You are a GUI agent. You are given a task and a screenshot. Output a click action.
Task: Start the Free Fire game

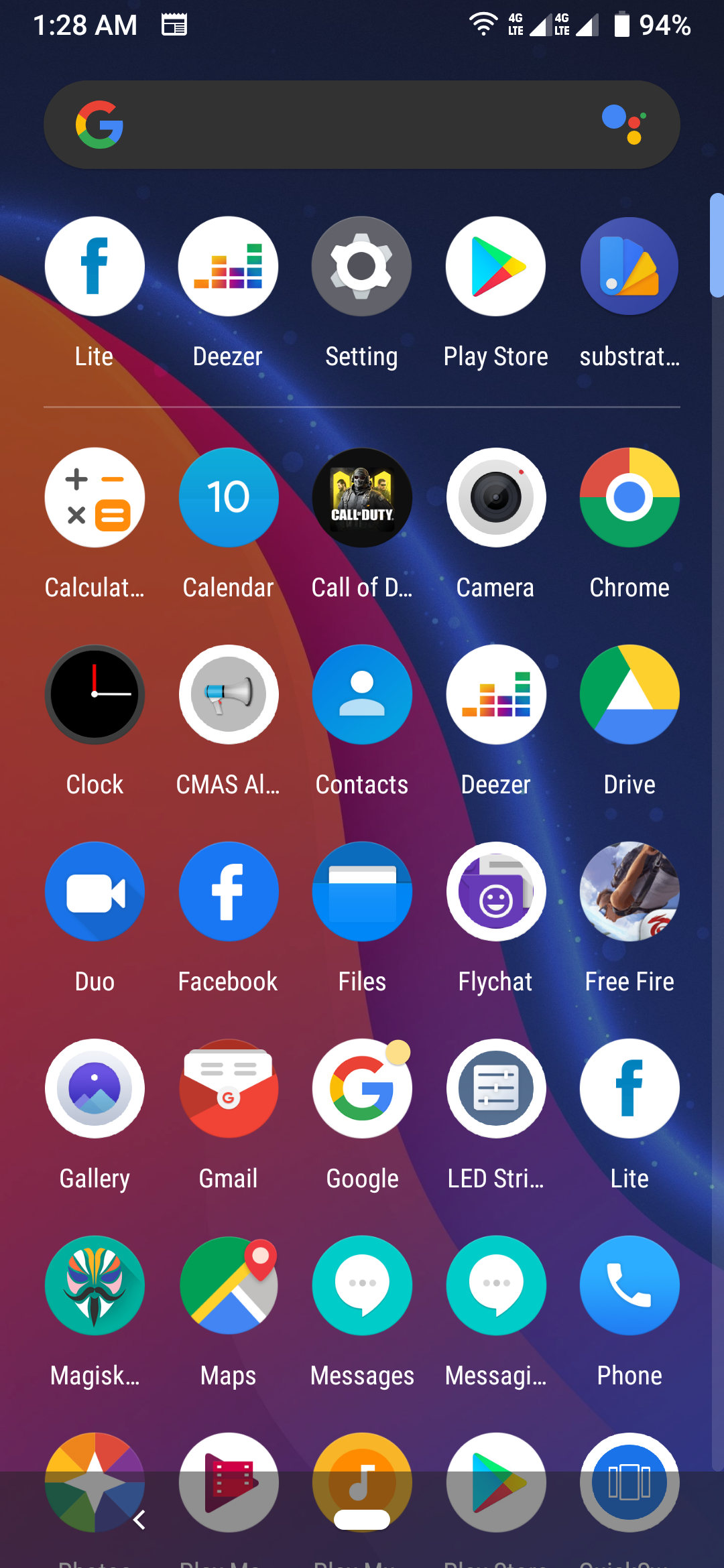(629, 892)
